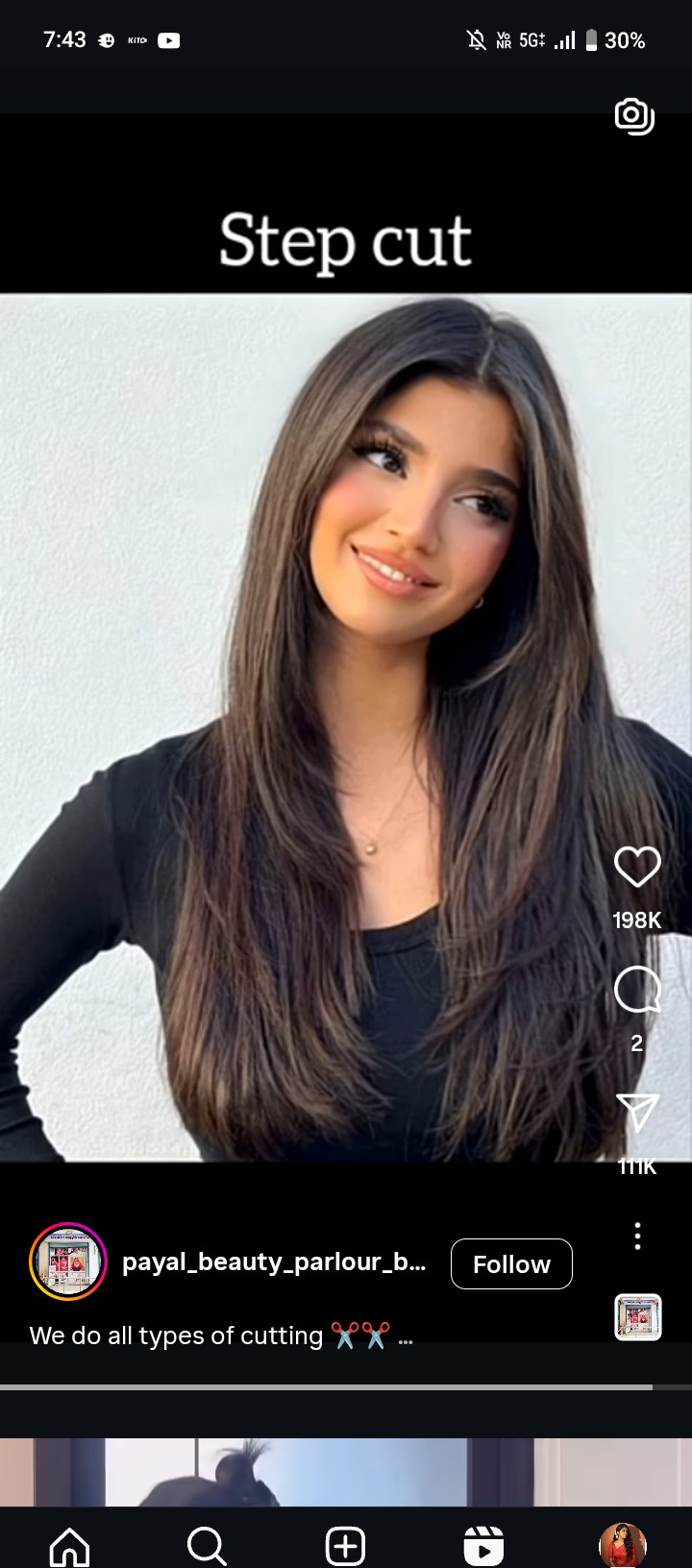Expand the 'We do all types of cutting' caption
692x1568 pixels.
pos(406,1337)
